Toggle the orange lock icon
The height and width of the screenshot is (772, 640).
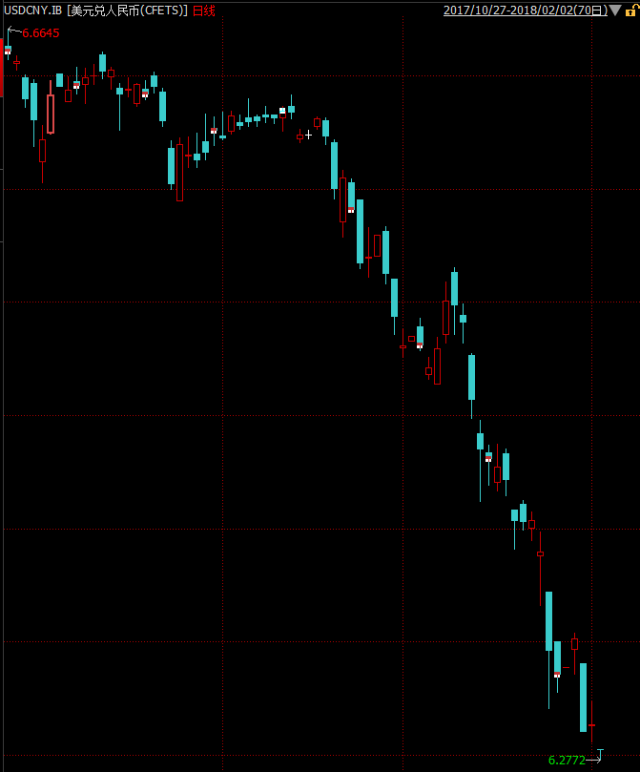point(631,10)
